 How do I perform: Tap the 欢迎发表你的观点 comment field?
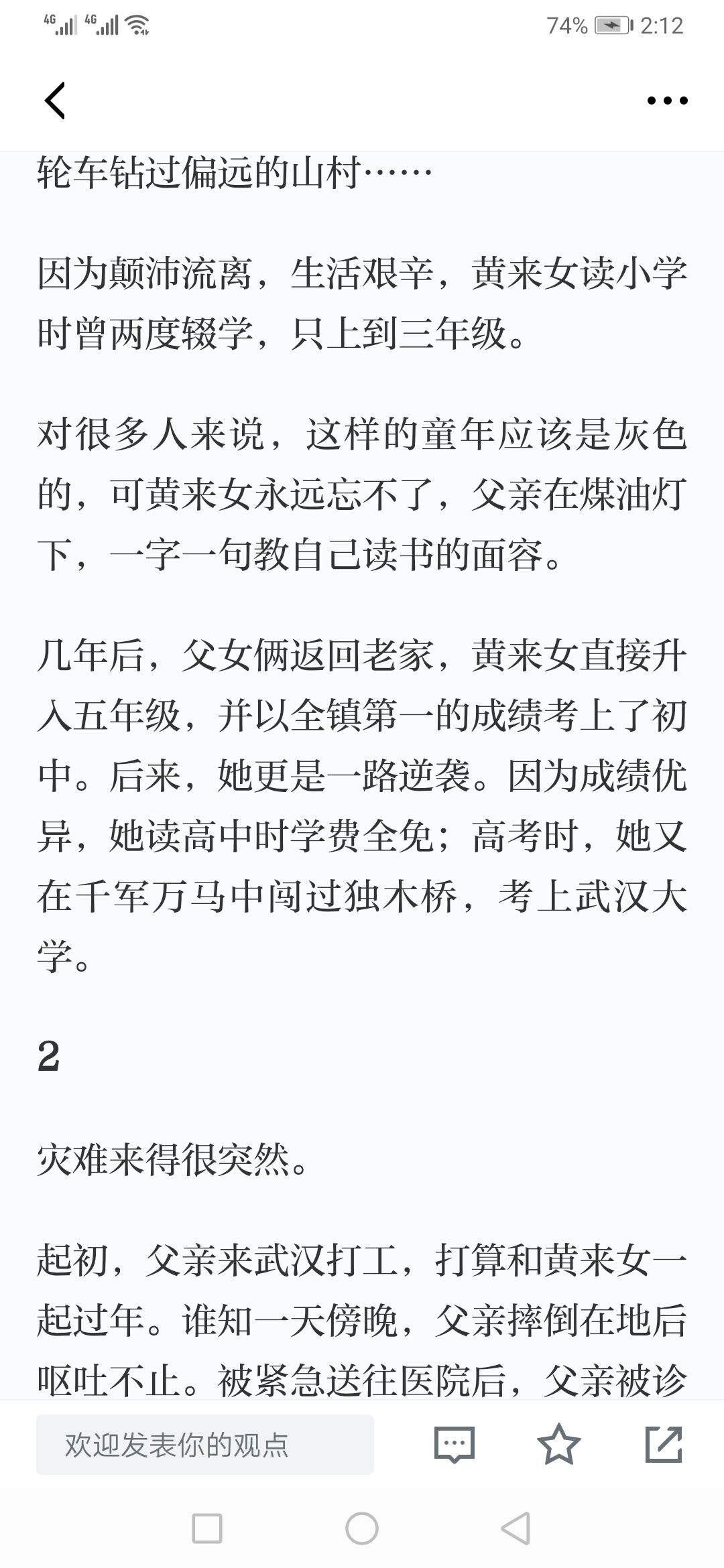point(205,1445)
